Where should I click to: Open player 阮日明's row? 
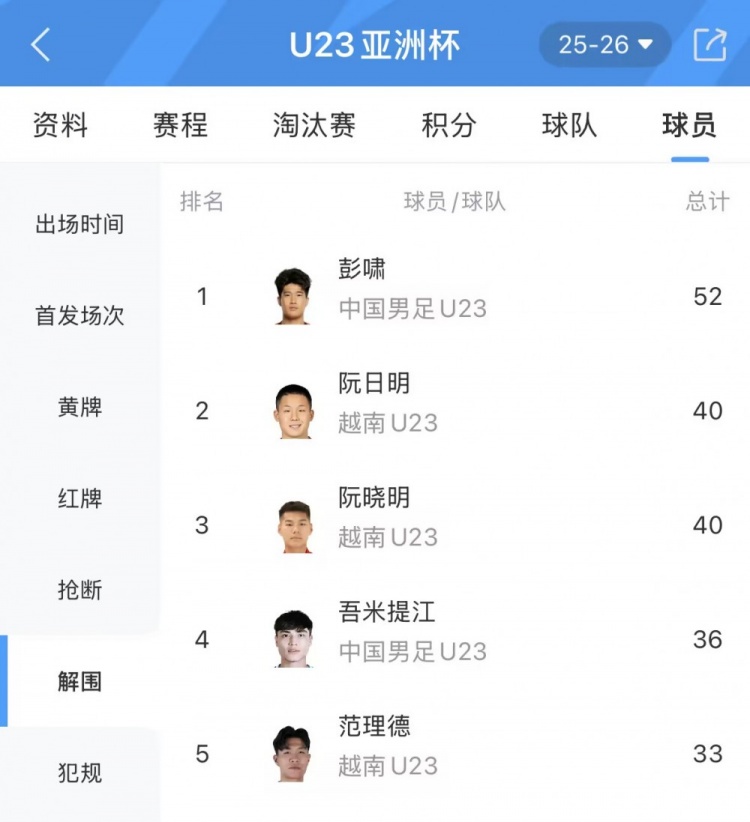(374, 384)
